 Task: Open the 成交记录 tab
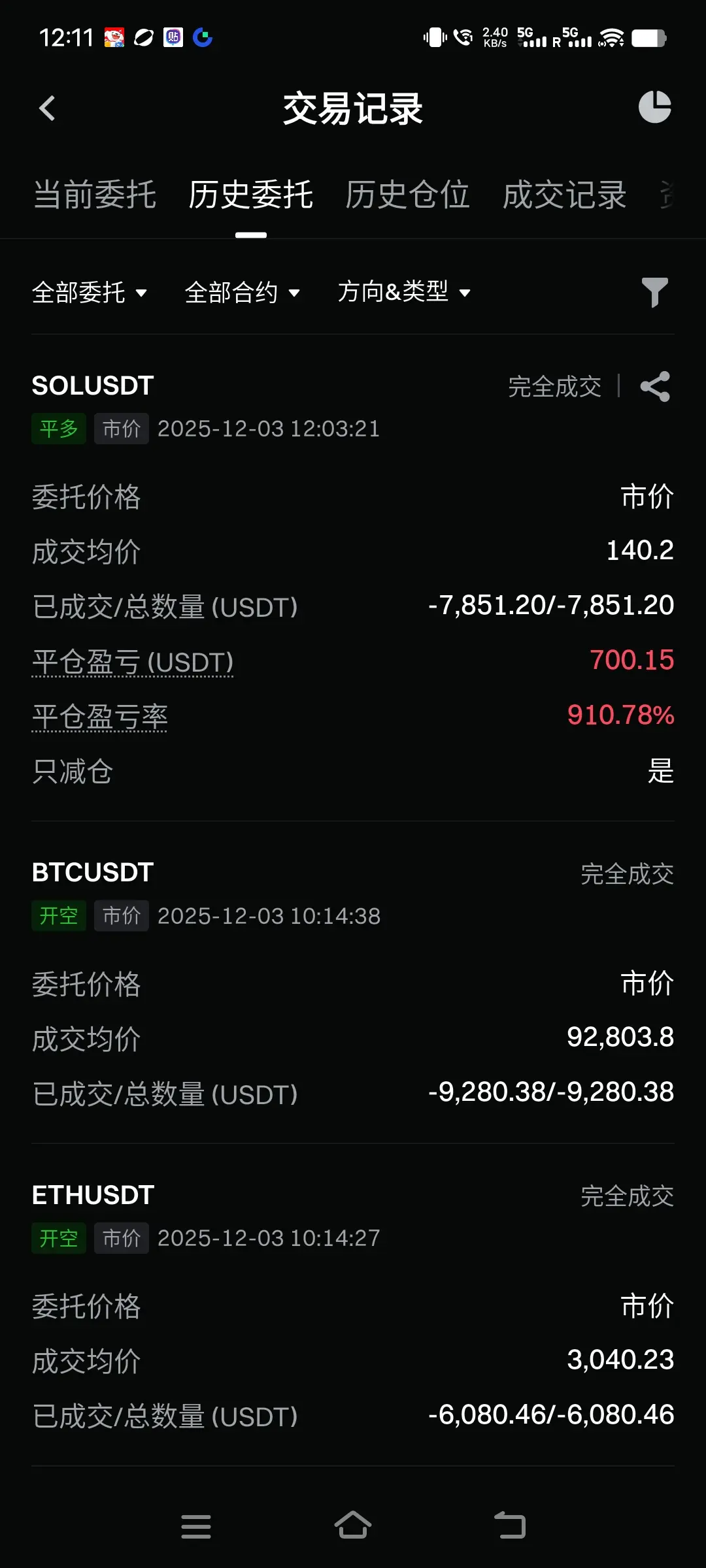[564, 195]
